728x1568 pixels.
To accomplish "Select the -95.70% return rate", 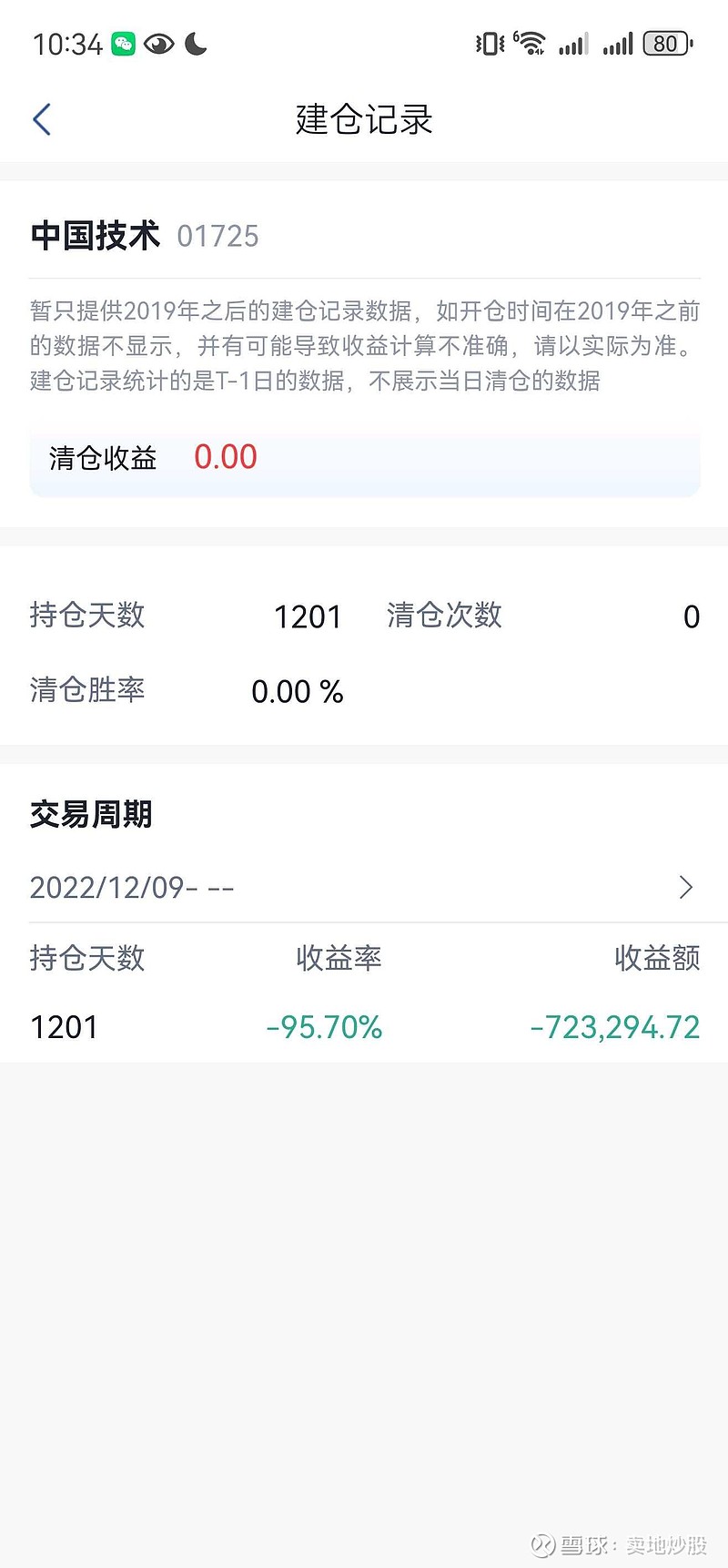I will click(323, 1027).
